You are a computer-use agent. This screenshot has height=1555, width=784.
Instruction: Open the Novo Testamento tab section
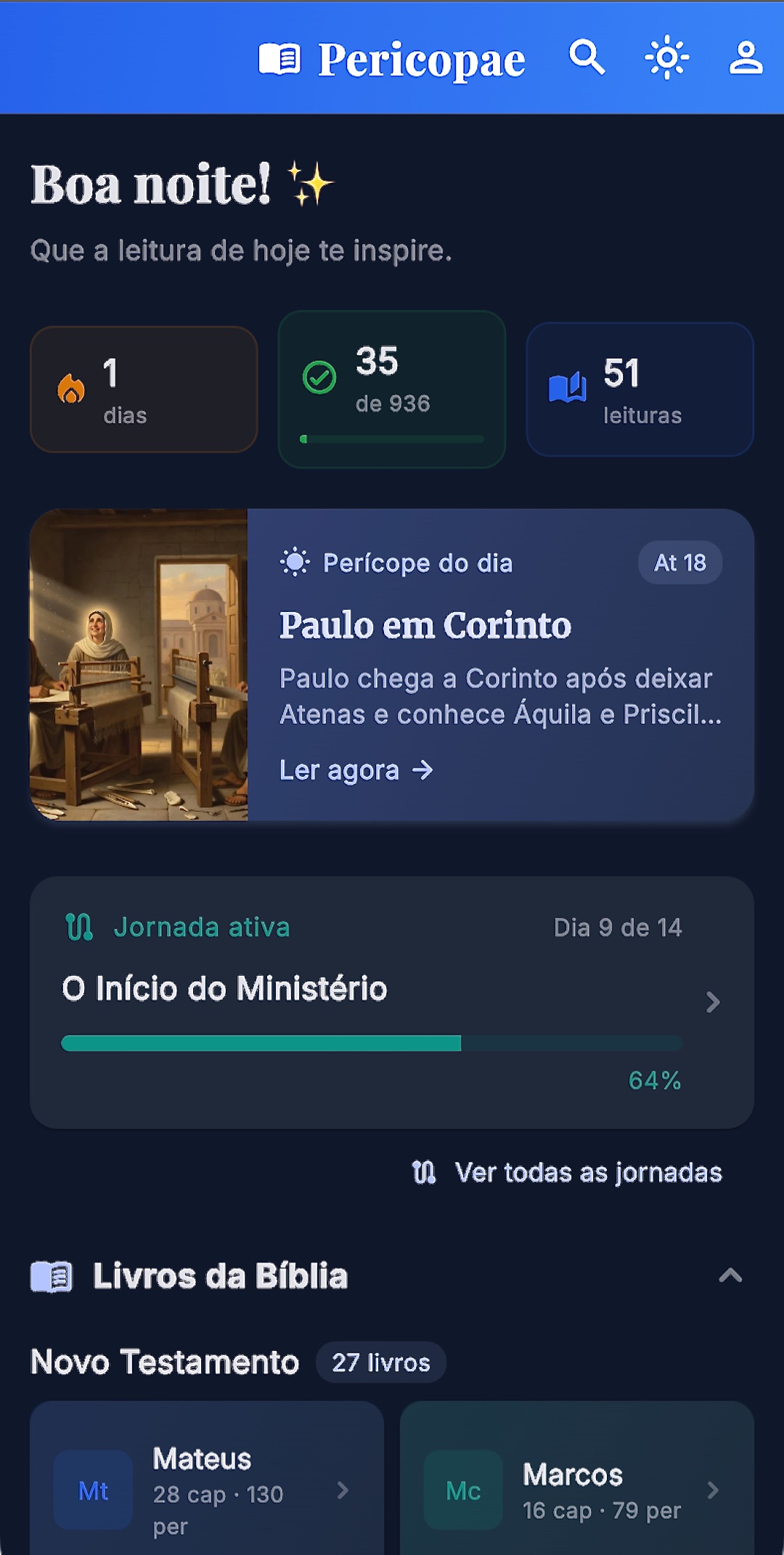point(166,1361)
